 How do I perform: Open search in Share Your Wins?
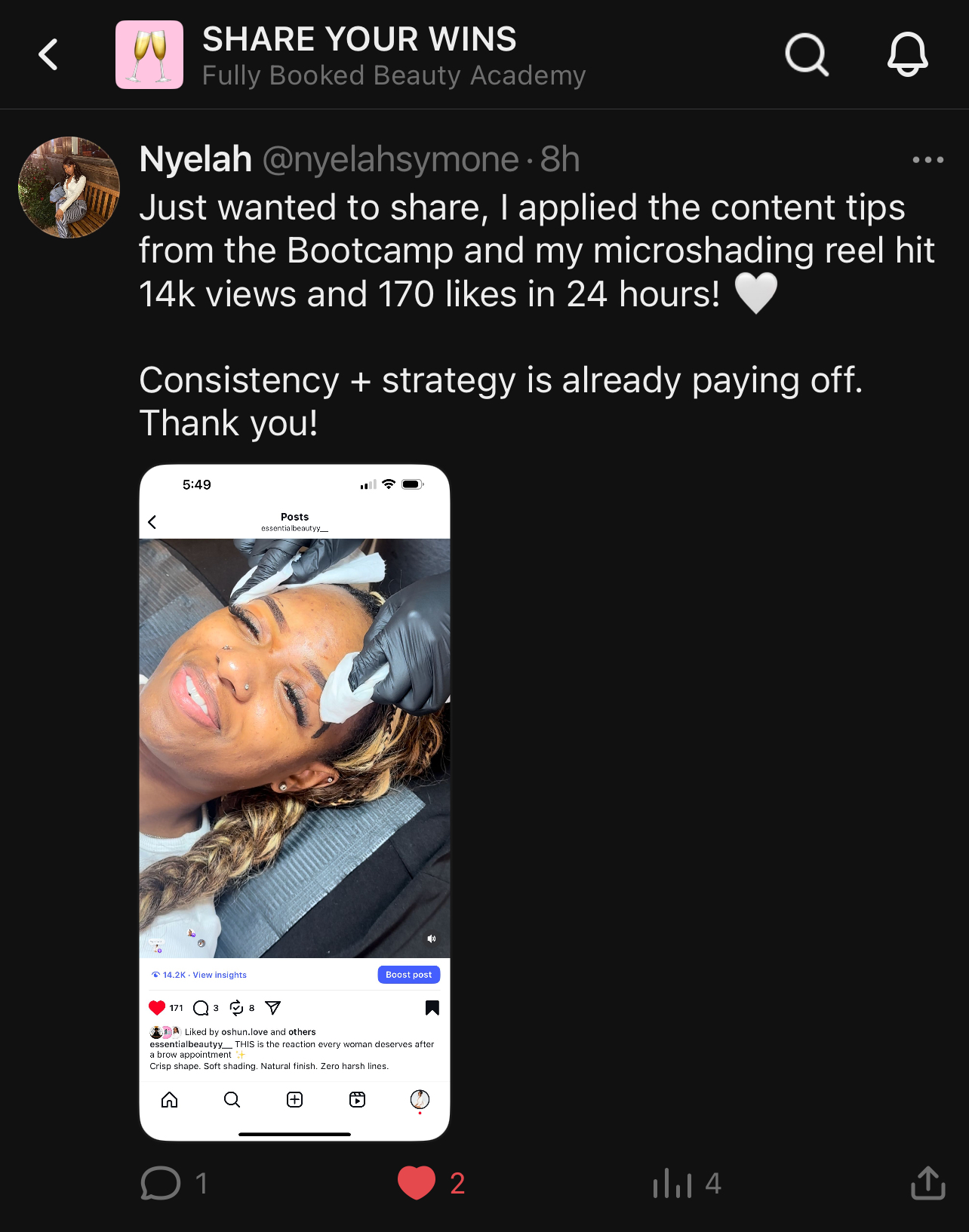pyautogui.click(x=807, y=54)
